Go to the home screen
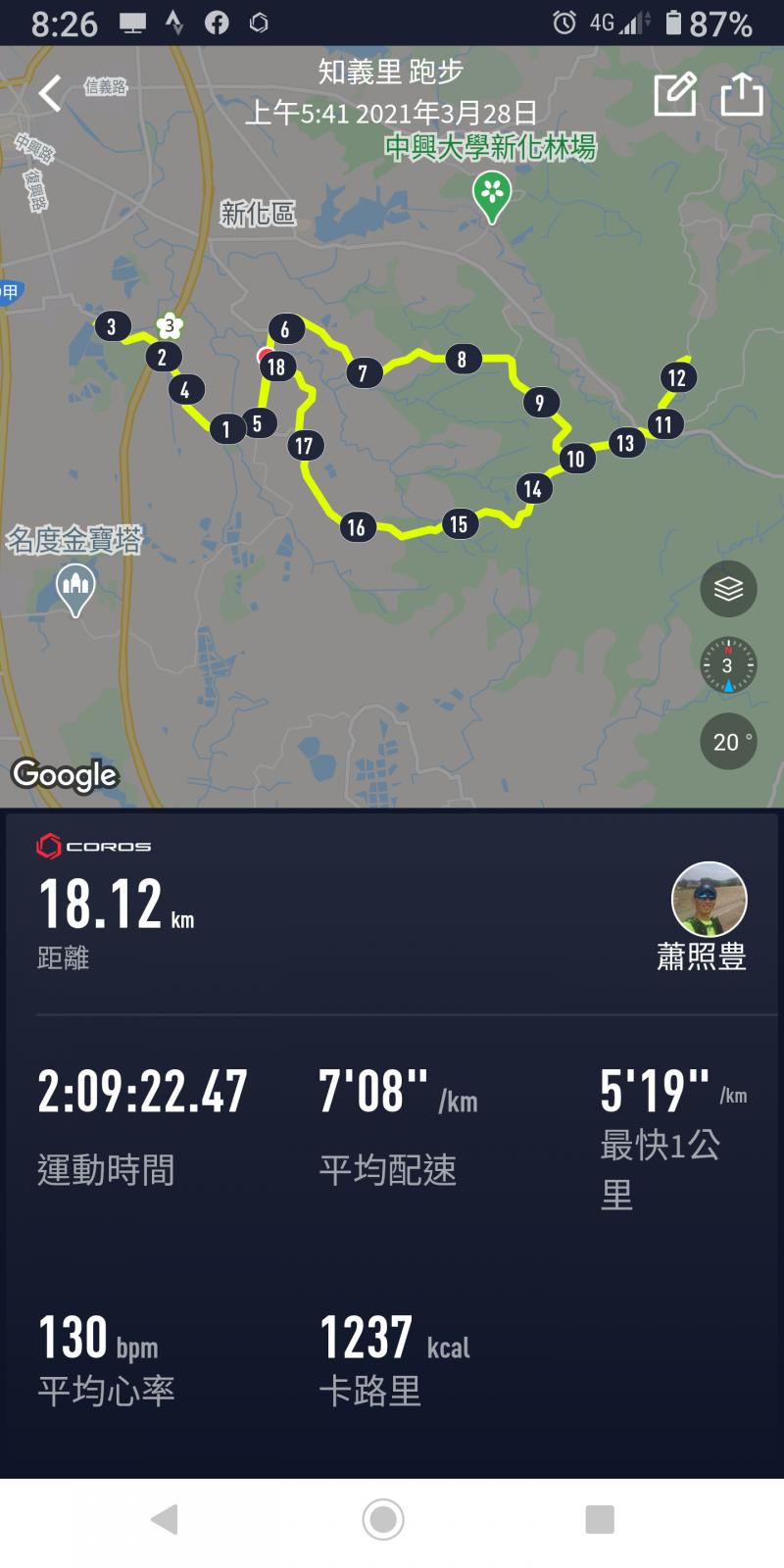Screen dimensions: 784x1568 tap(383, 1519)
